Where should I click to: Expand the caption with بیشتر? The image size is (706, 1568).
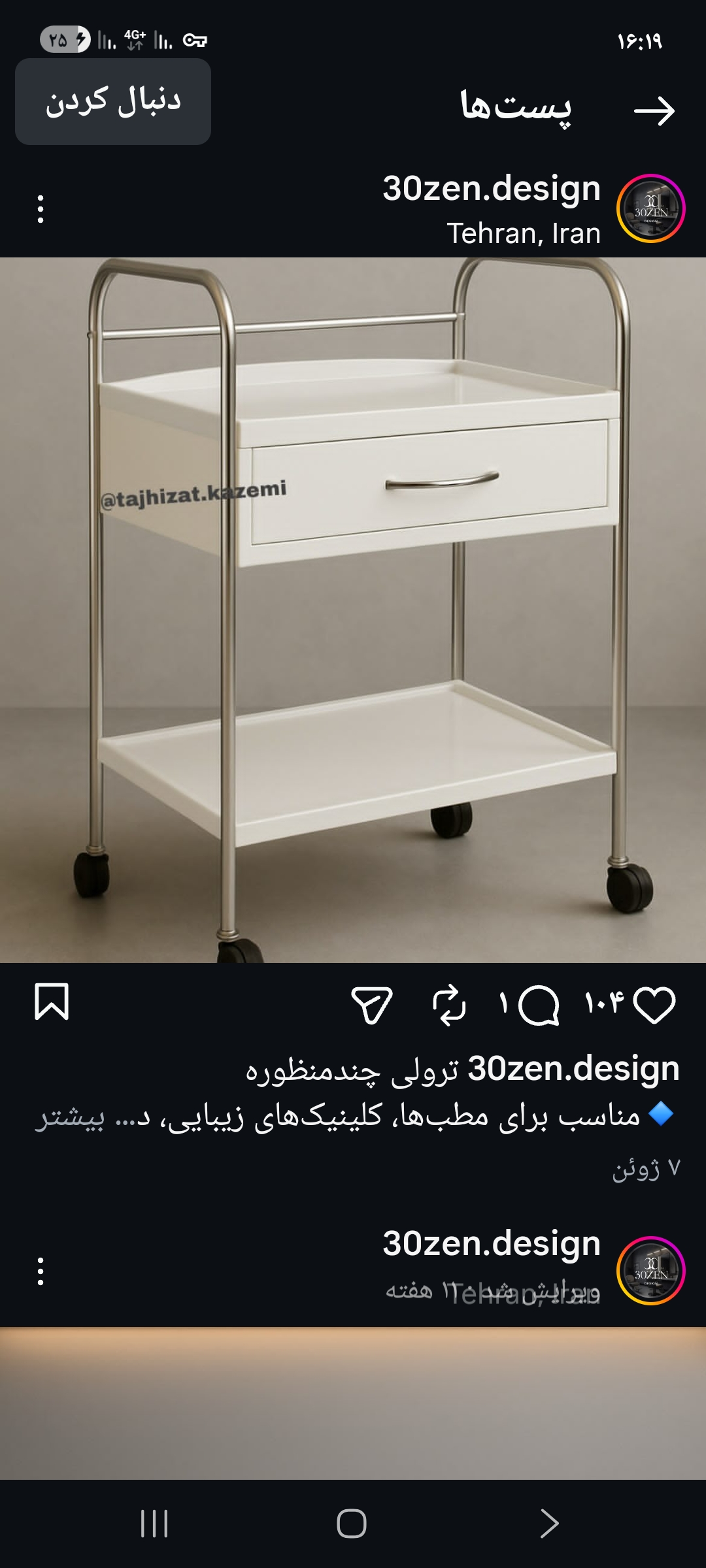click(69, 1117)
